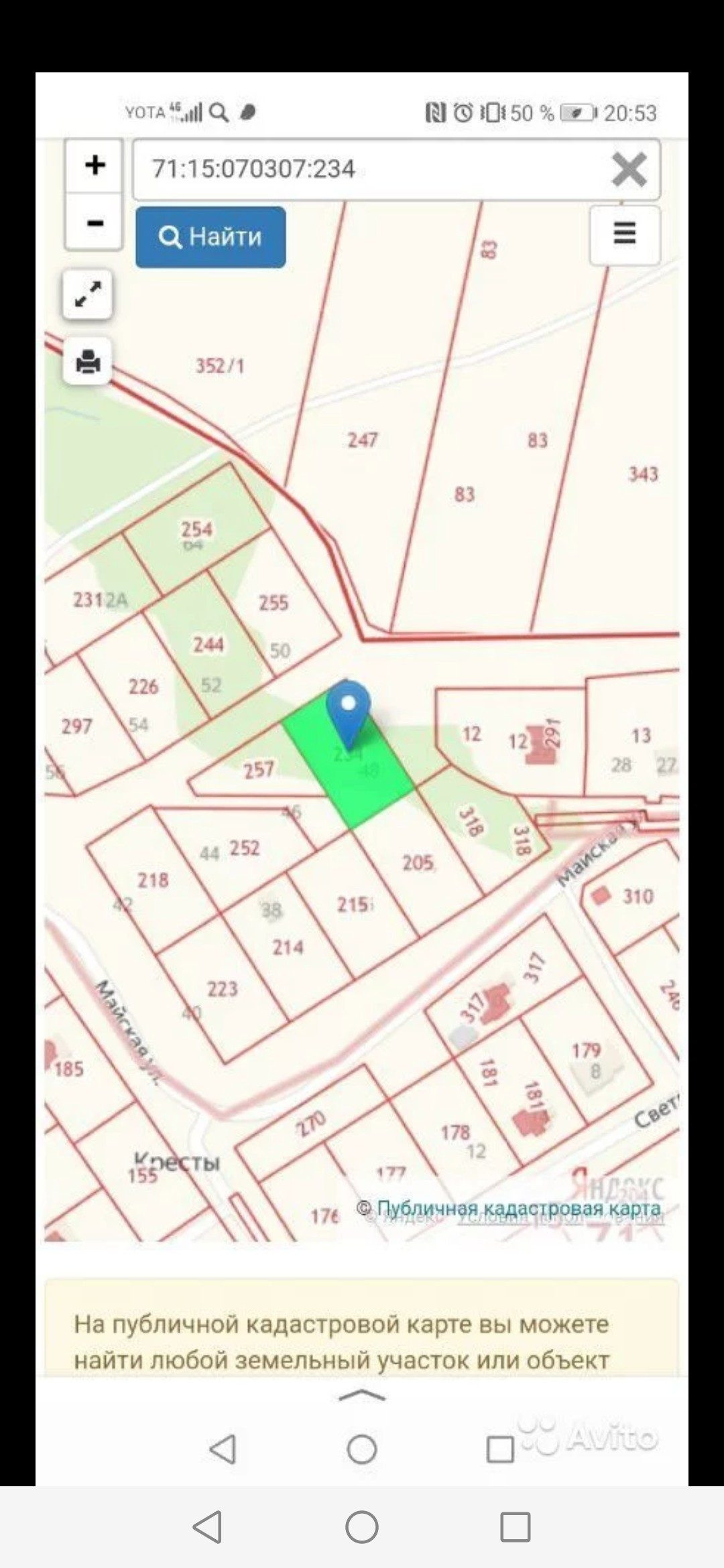Print the map

point(88,362)
